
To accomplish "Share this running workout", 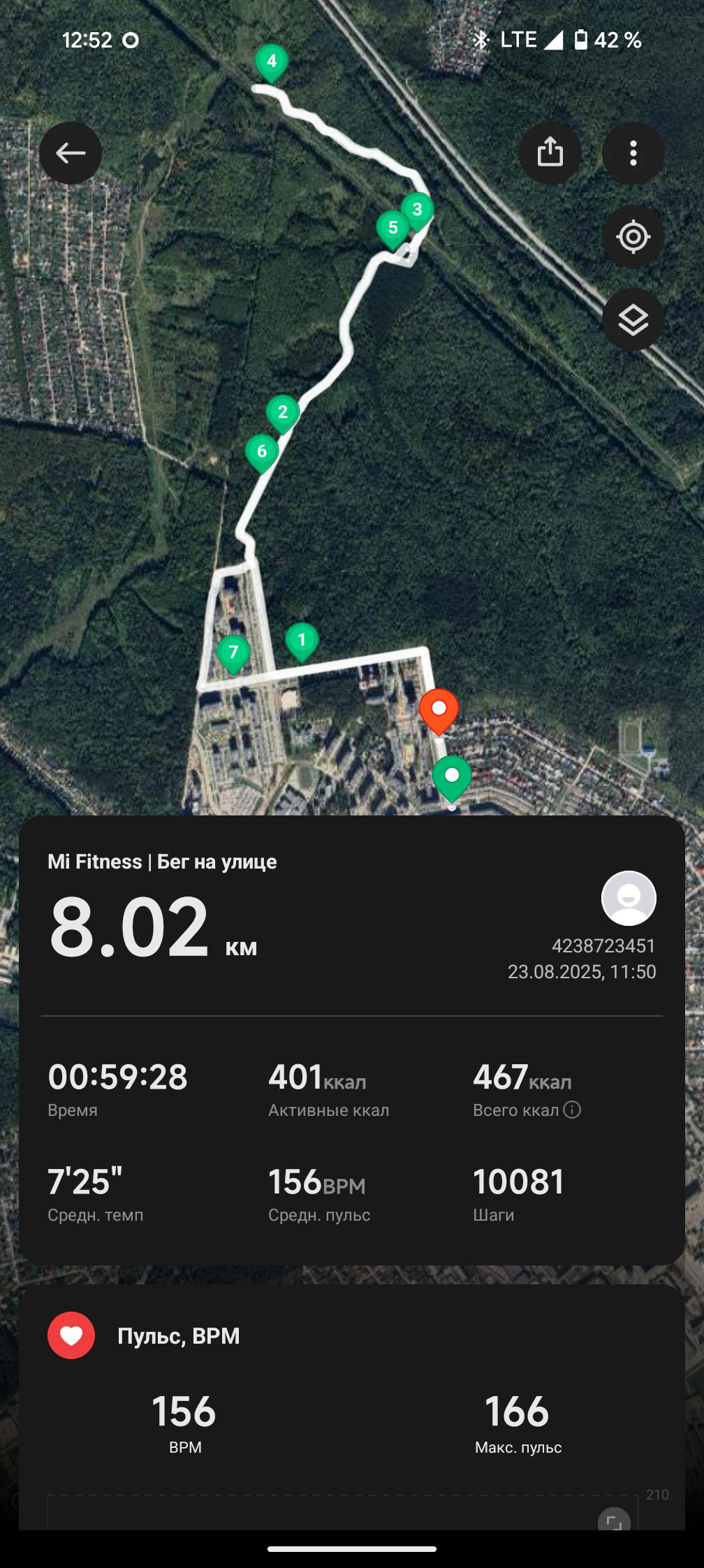I will [550, 152].
